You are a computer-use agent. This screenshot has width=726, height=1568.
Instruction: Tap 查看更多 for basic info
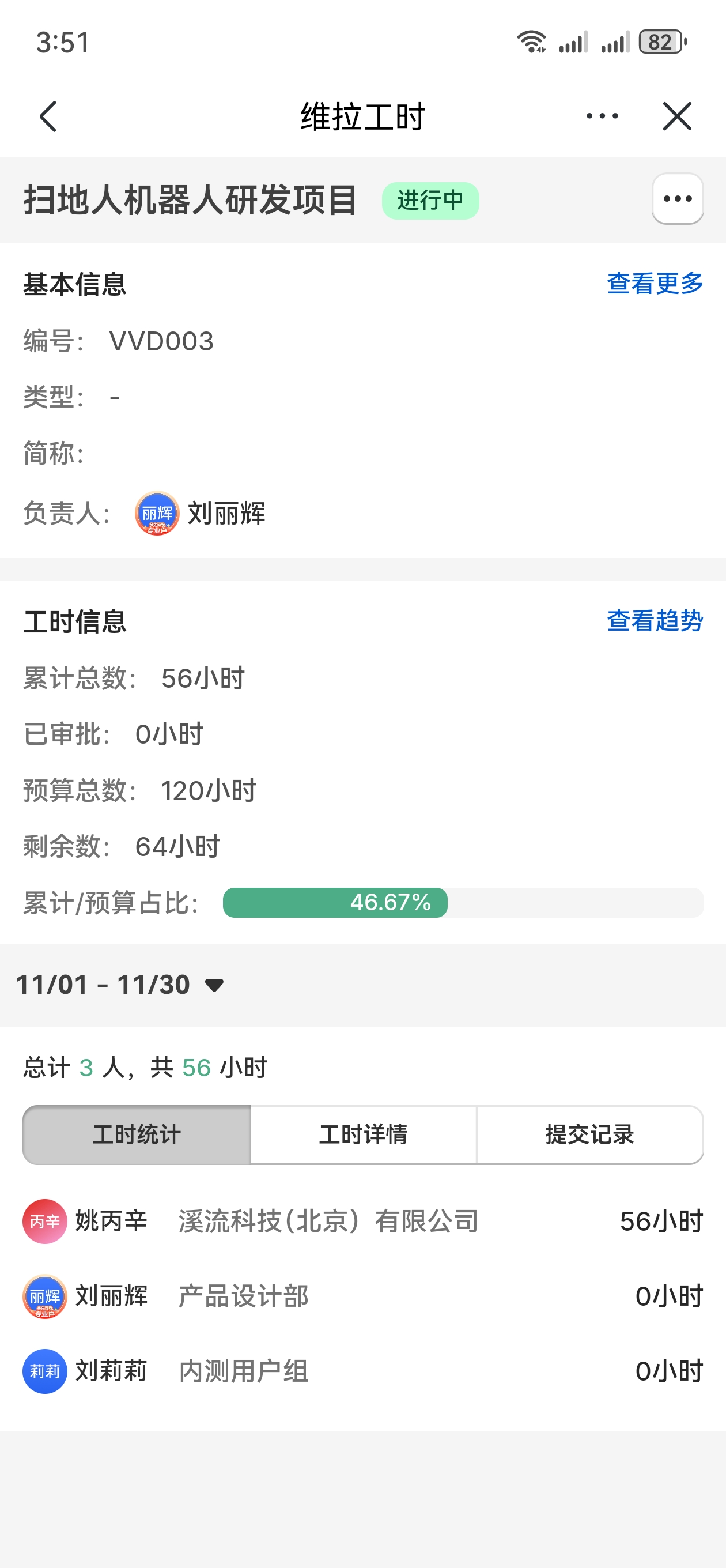click(655, 283)
